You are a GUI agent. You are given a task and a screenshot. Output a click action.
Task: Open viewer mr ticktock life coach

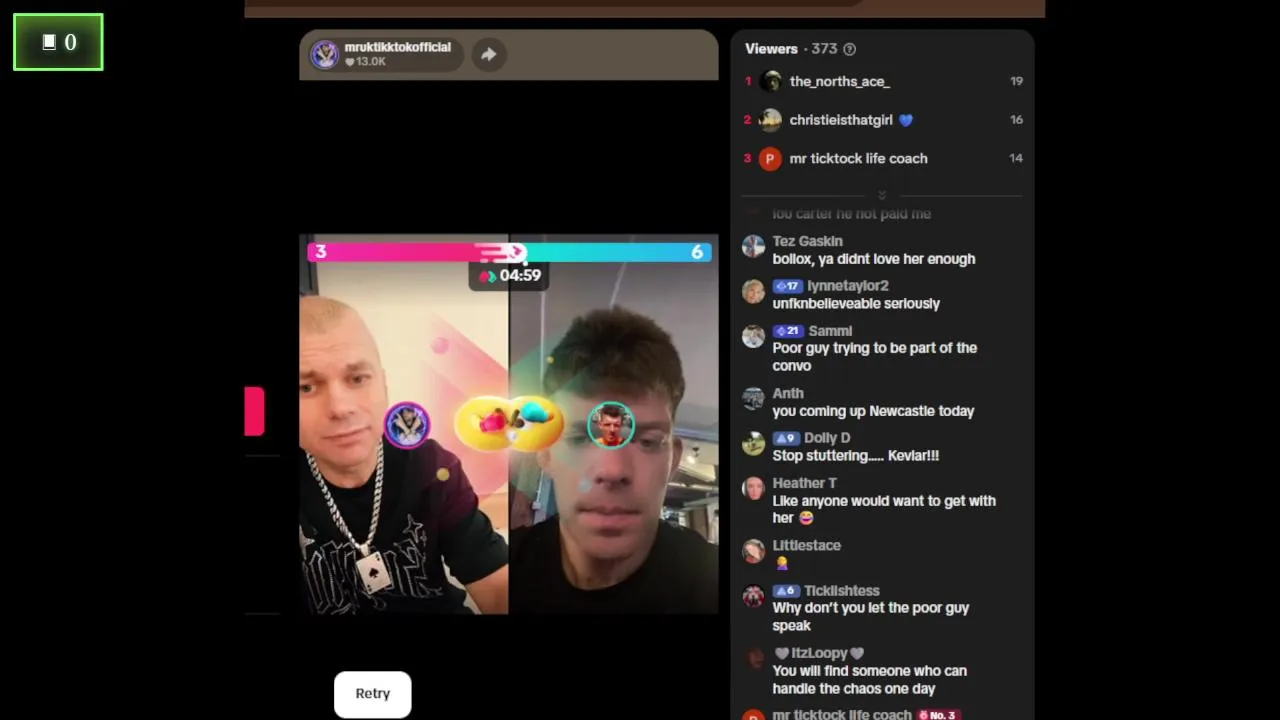(x=858, y=158)
